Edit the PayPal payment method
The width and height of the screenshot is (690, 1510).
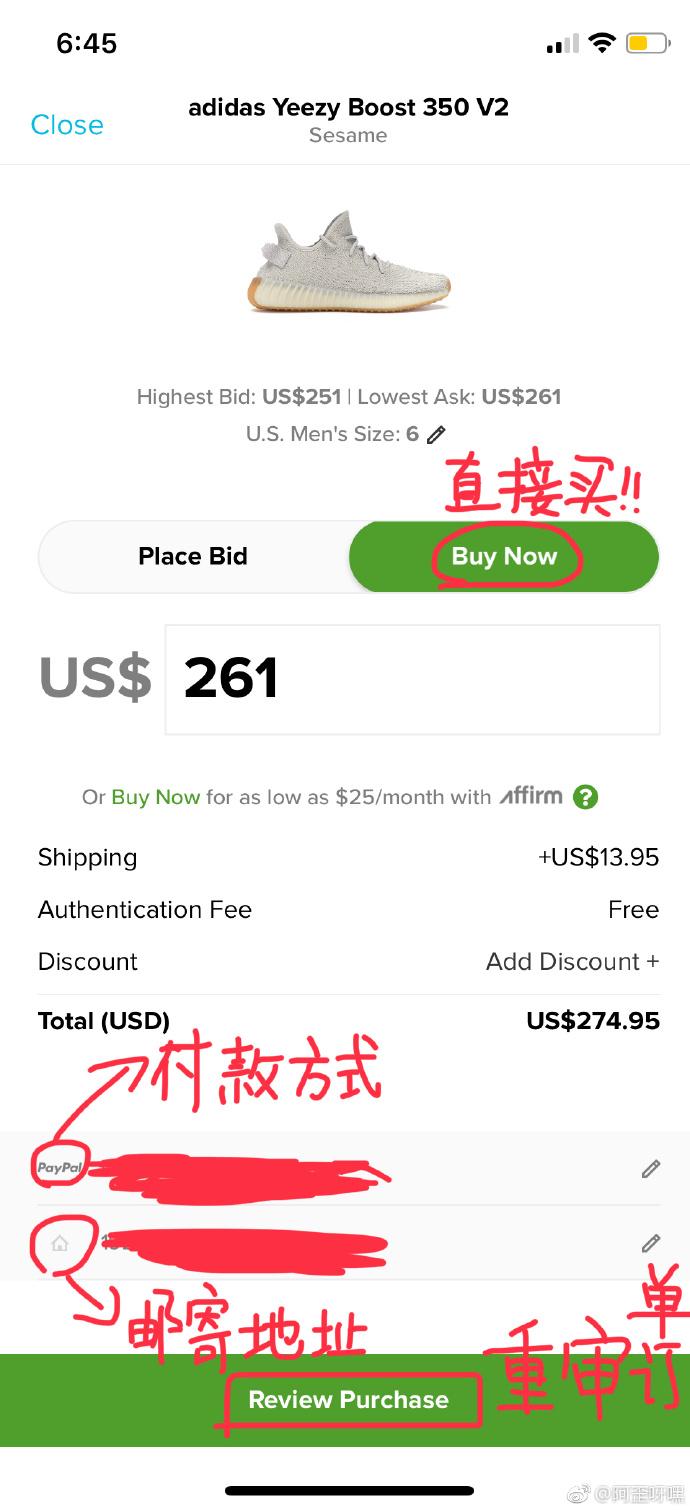click(x=651, y=1168)
